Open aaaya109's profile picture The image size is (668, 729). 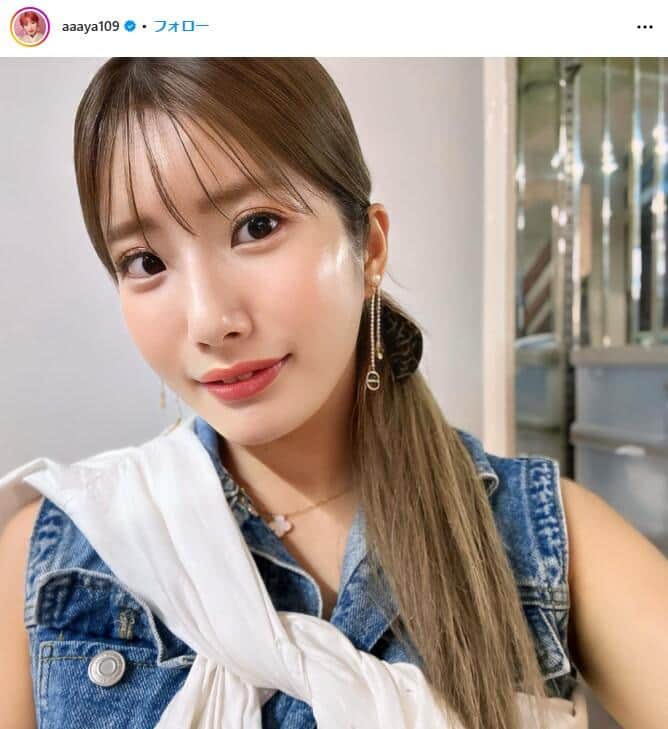pos(29,27)
